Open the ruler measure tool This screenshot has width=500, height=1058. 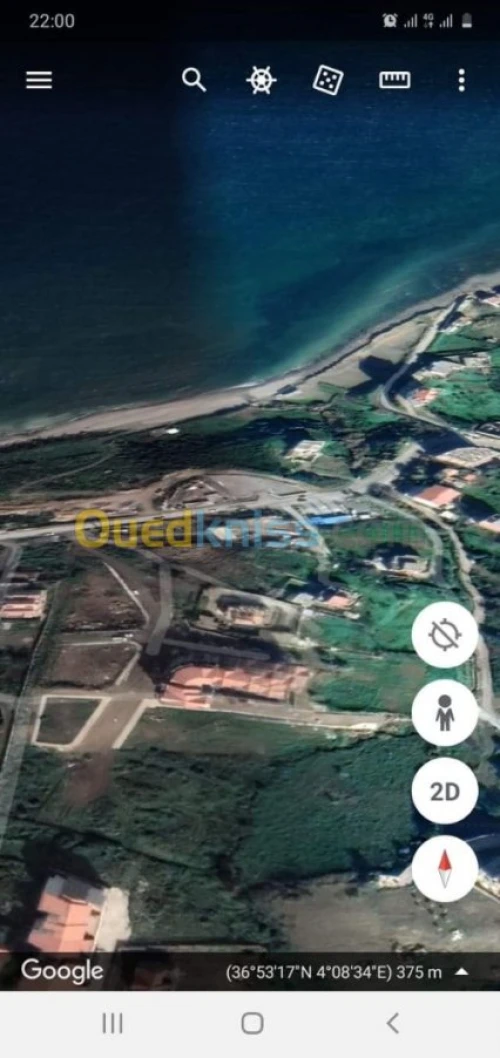(x=395, y=80)
